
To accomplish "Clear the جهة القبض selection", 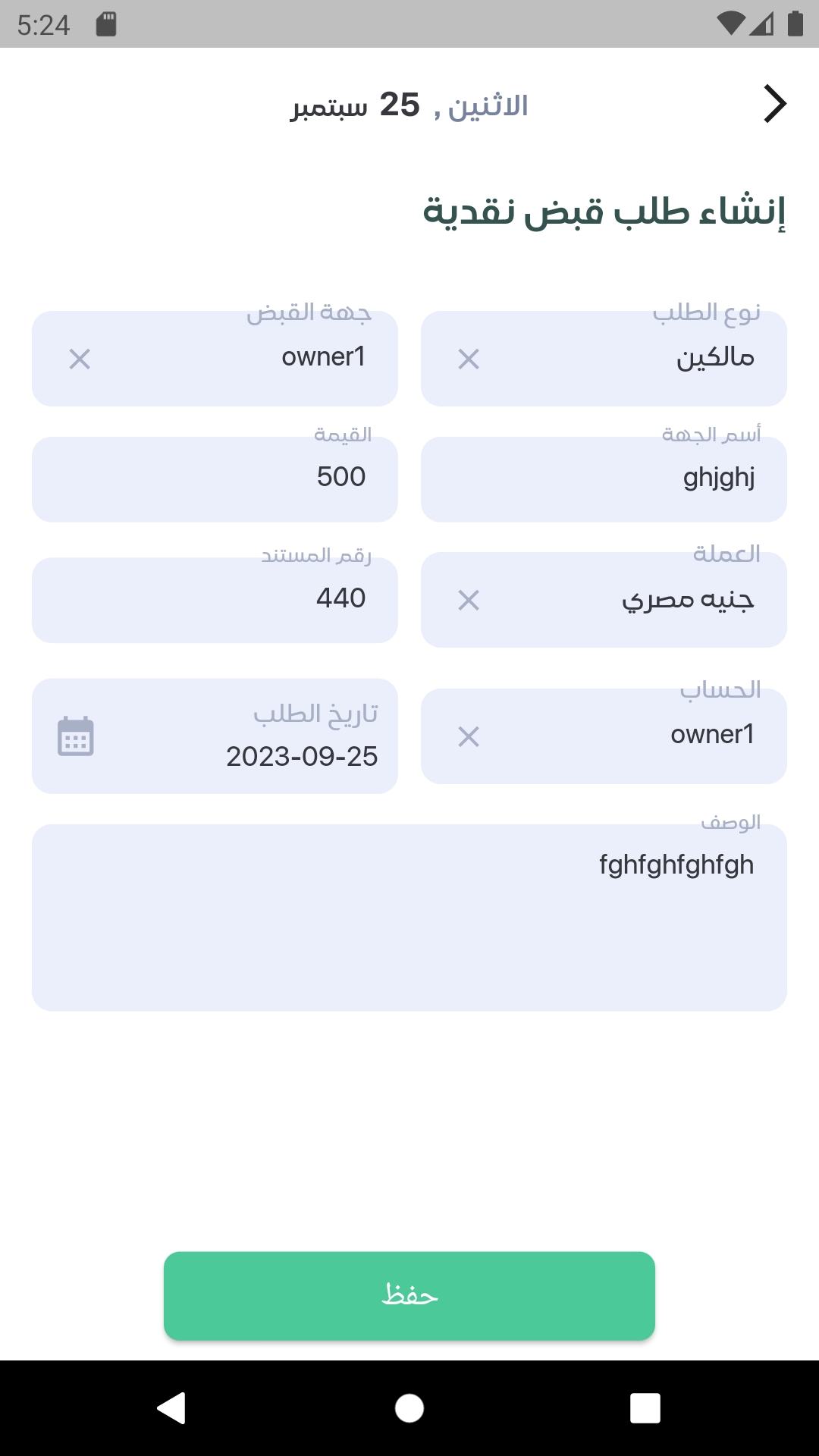I will pos(80,359).
